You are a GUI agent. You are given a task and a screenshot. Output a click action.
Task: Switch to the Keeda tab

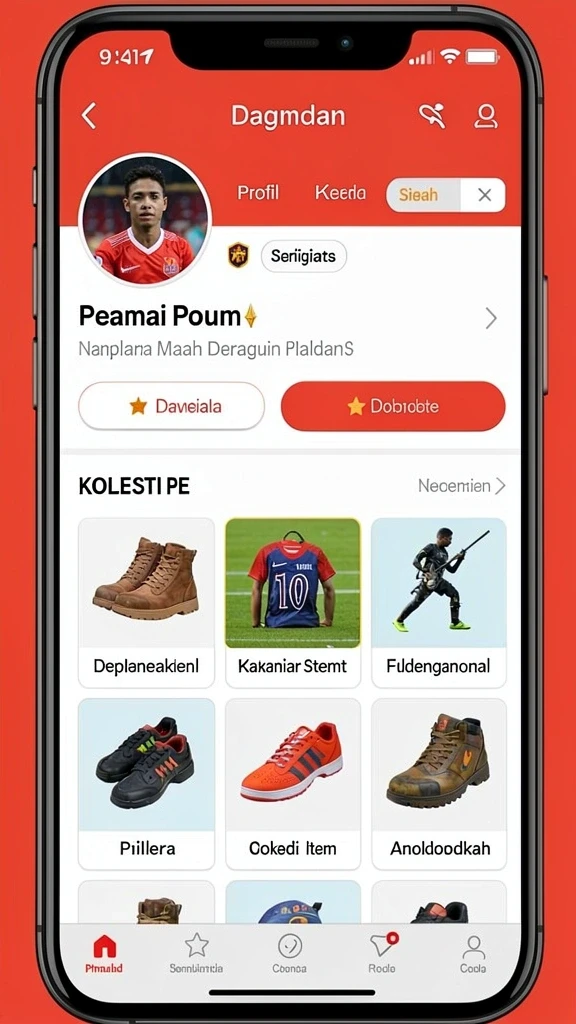340,193
